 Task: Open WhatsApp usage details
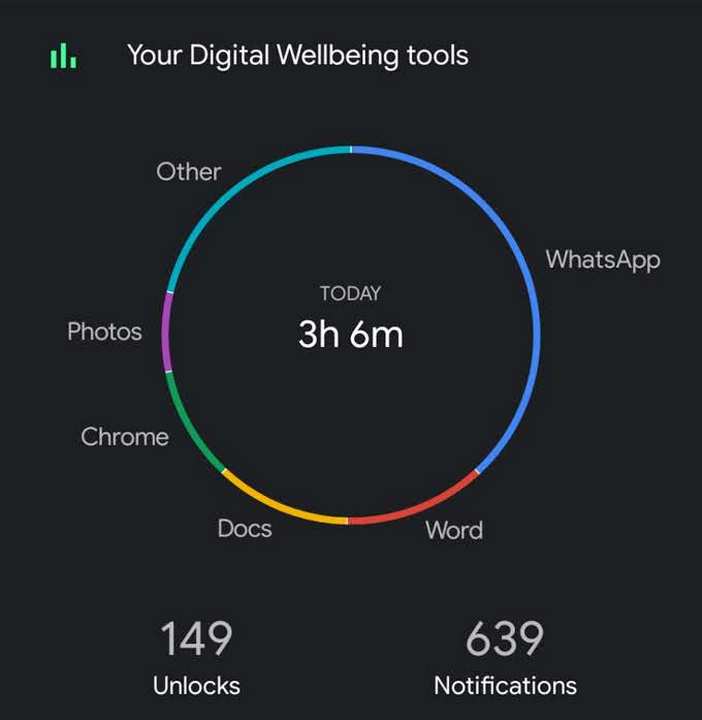(602, 260)
